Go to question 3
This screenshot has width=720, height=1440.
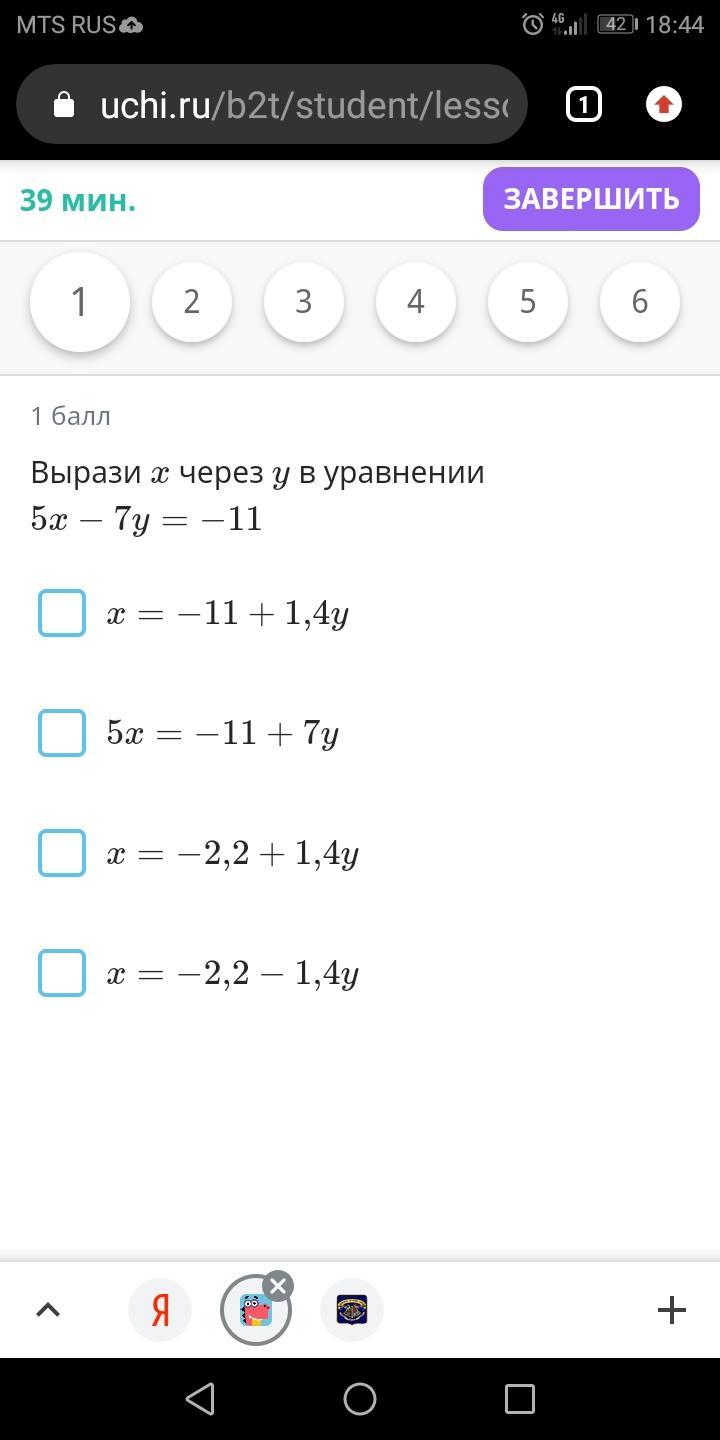coord(304,301)
